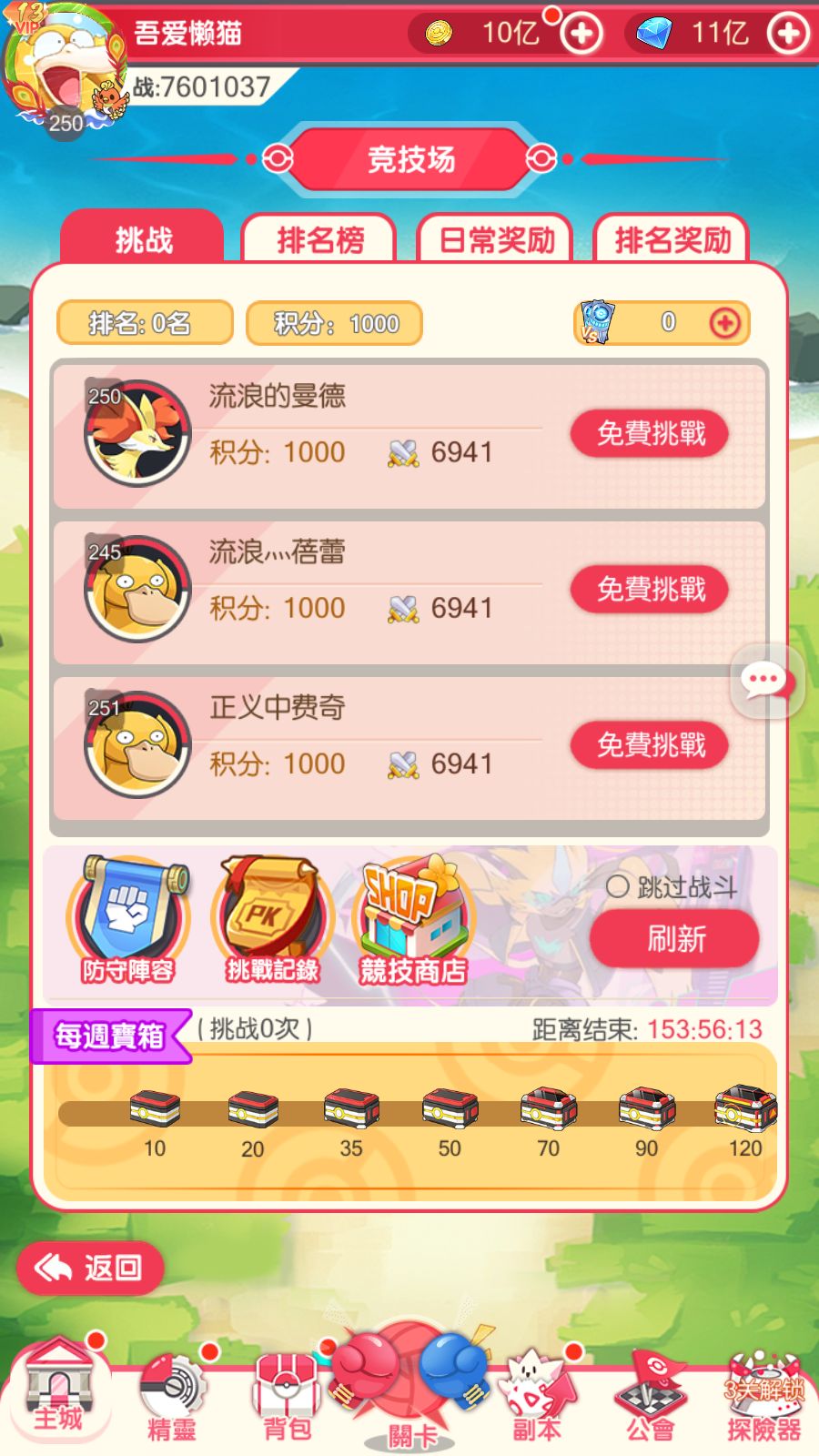The width and height of the screenshot is (819, 1456).
Task: Challenge 流浪的曼德 for free
Action: [x=651, y=433]
